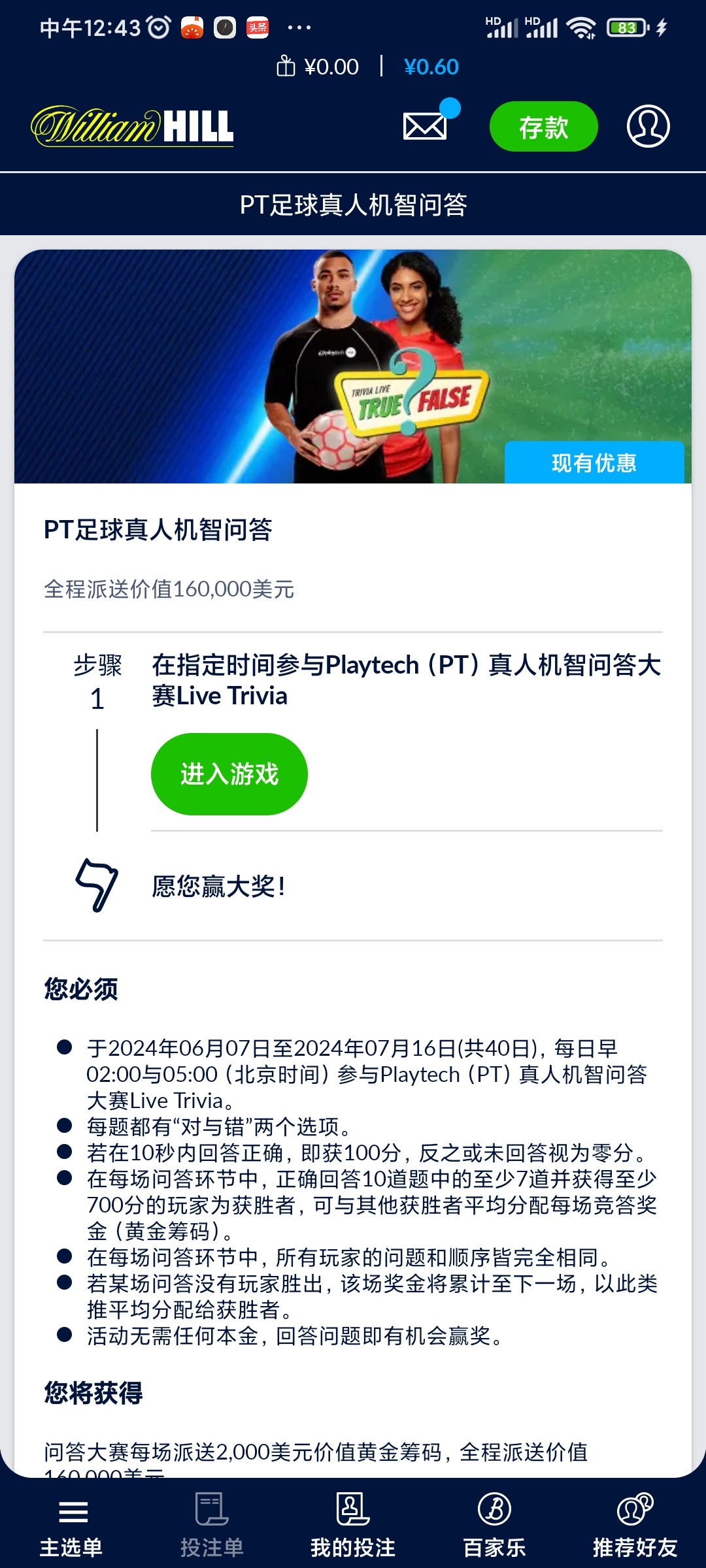Tap the 进入游戏 button to enter the game

pyautogui.click(x=229, y=774)
